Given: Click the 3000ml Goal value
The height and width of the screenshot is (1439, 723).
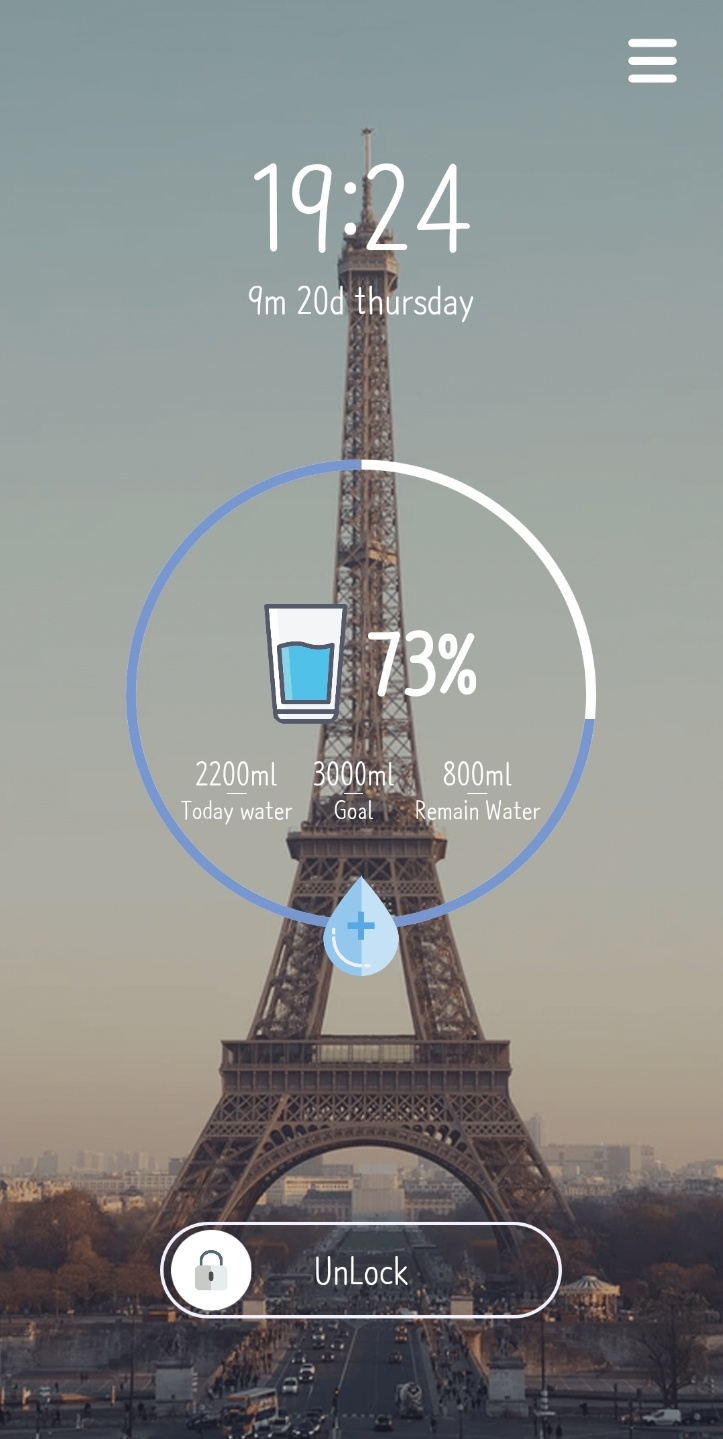Looking at the screenshot, I should click(x=353, y=773).
